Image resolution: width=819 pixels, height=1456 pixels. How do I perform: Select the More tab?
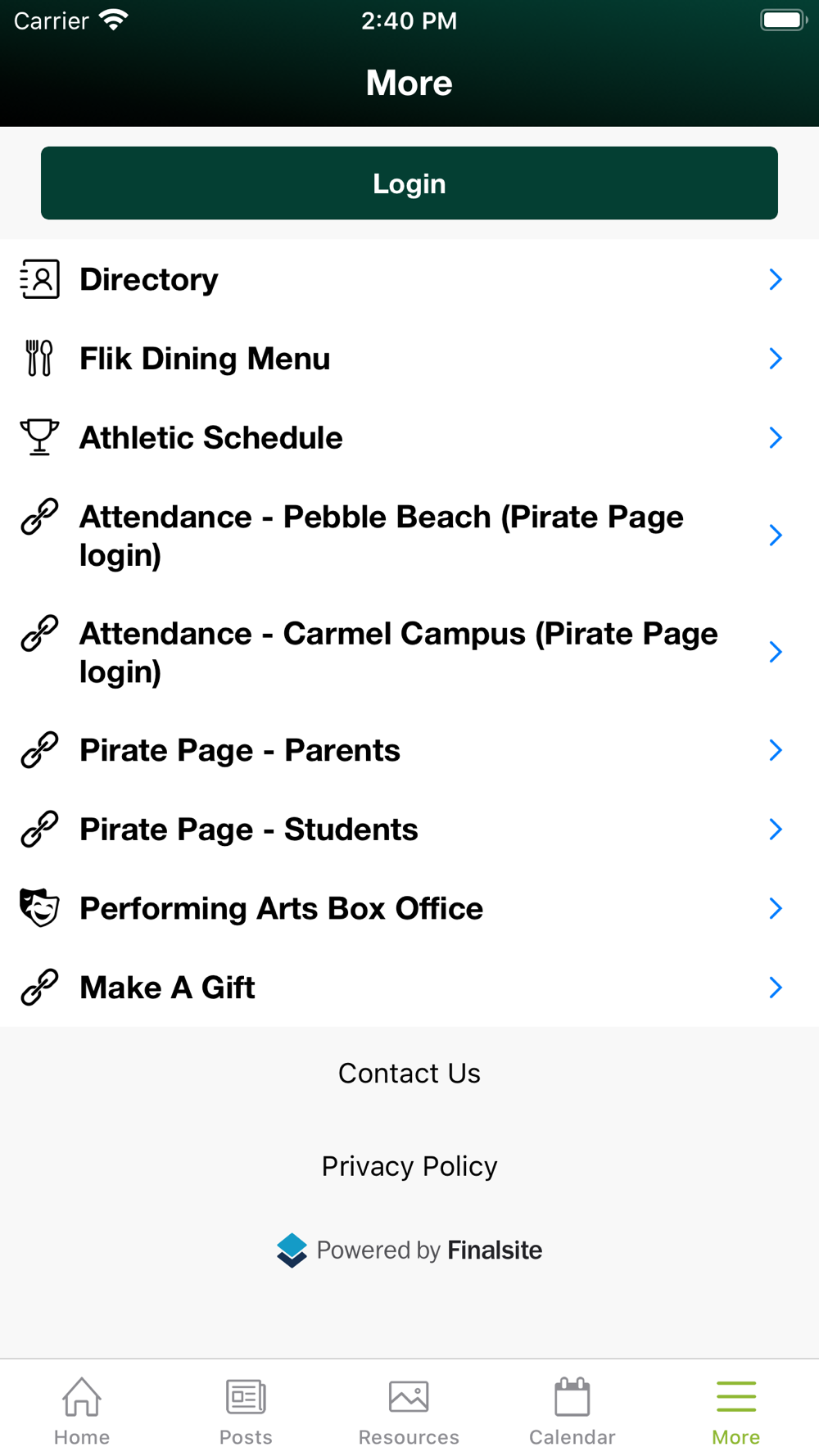(735, 1411)
